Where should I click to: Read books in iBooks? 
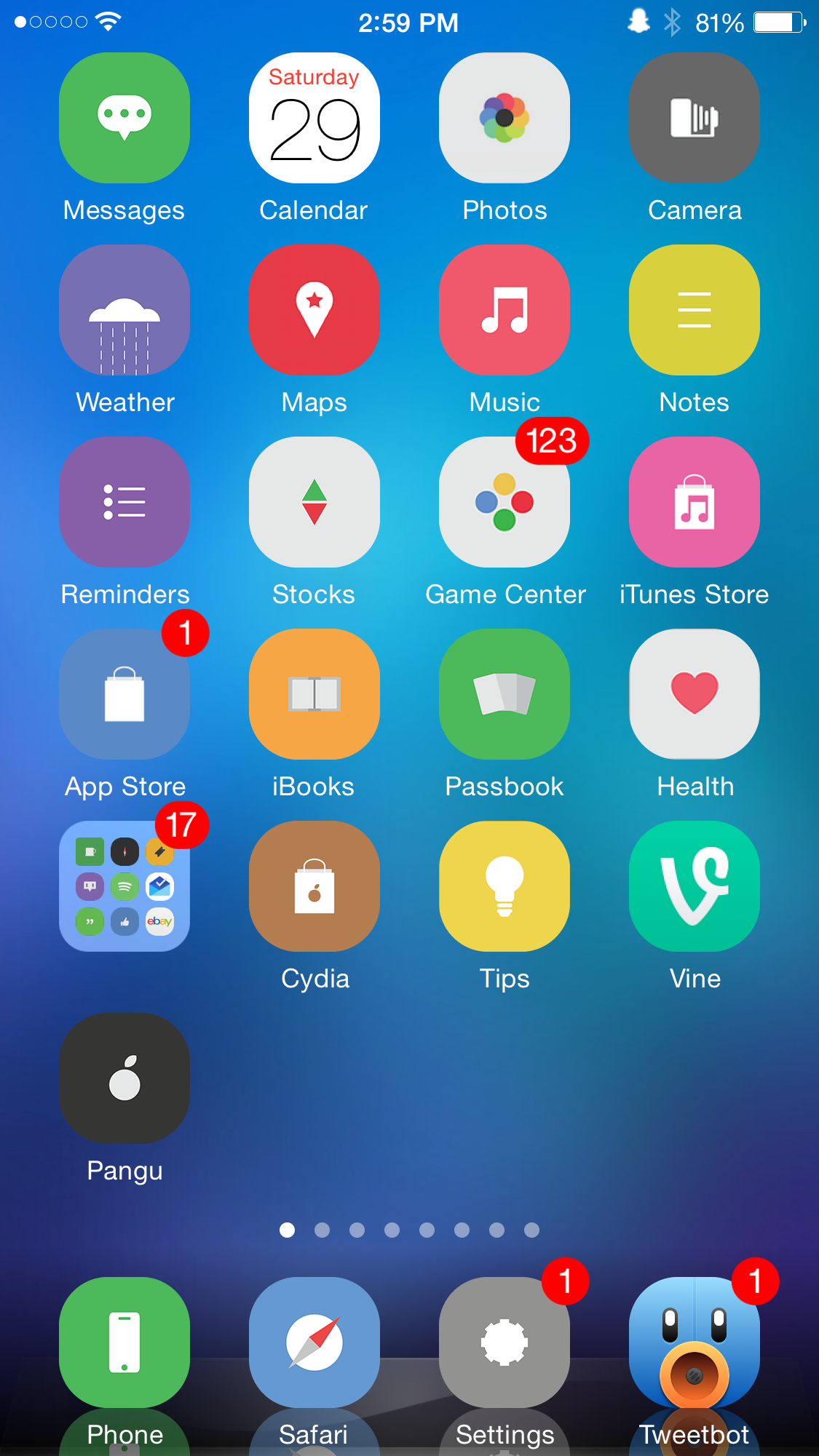(x=314, y=693)
